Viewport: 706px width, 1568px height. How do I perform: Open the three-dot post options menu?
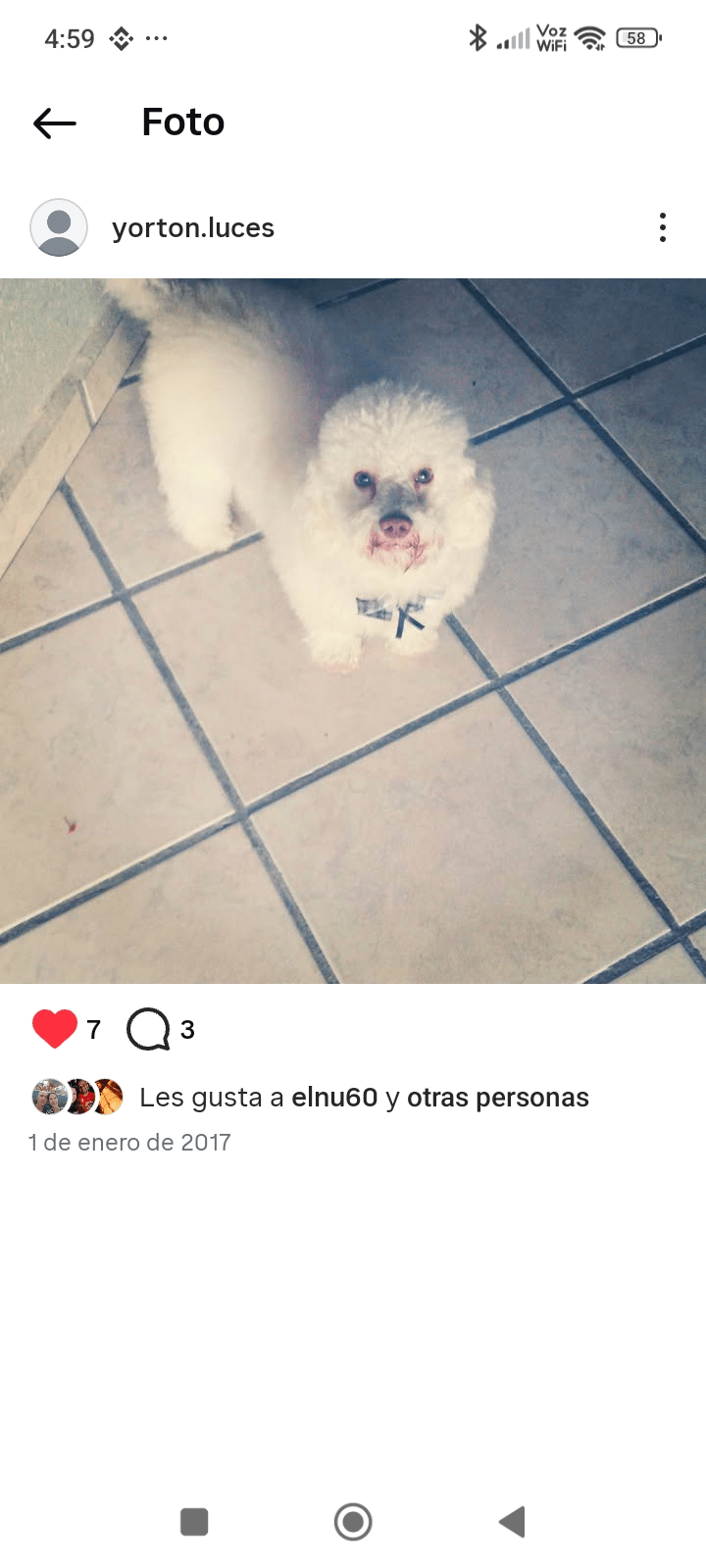coord(663,227)
